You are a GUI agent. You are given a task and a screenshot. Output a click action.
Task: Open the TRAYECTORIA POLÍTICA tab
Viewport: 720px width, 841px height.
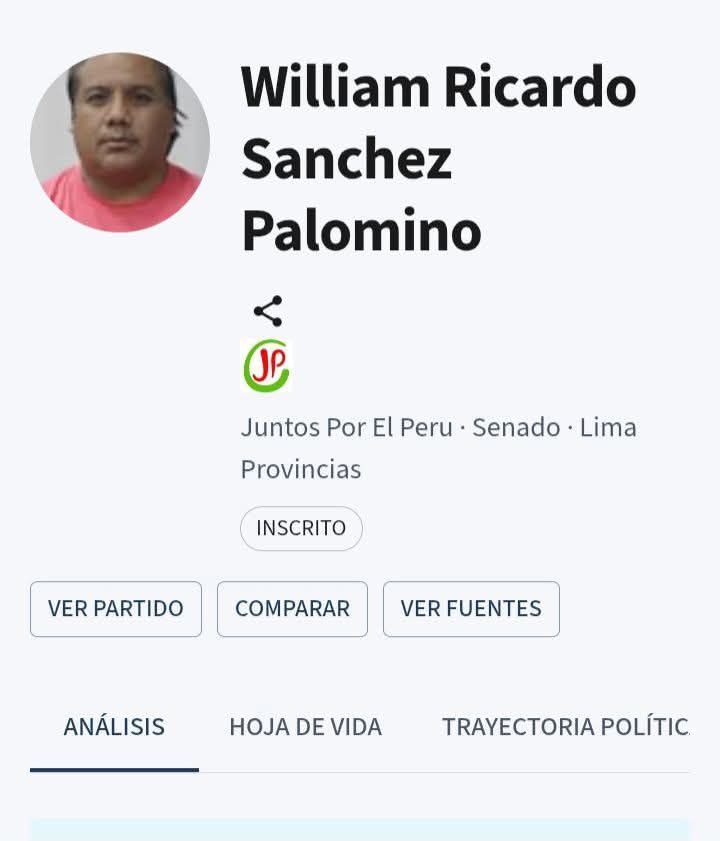(x=565, y=727)
